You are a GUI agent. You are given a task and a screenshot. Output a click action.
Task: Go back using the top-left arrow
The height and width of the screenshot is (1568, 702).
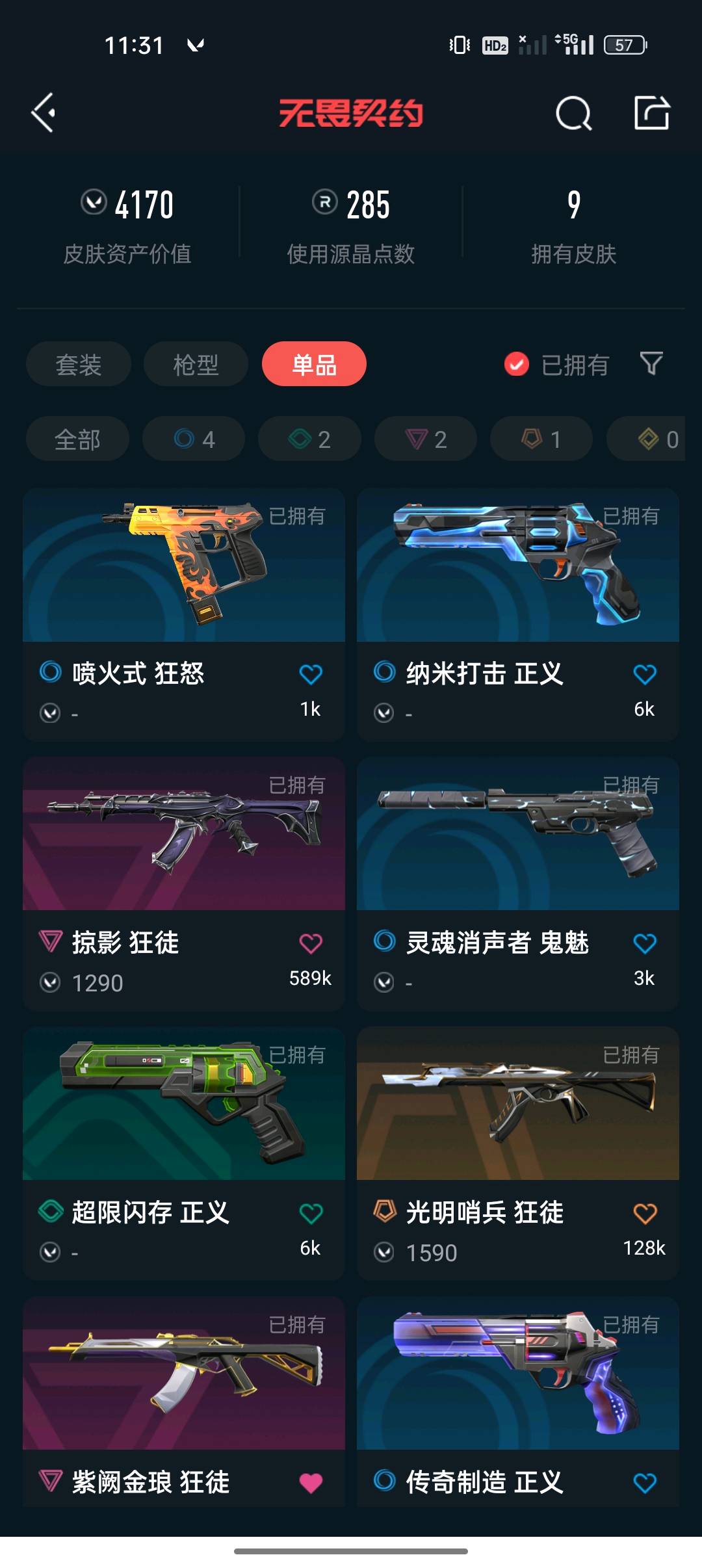(x=44, y=113)
